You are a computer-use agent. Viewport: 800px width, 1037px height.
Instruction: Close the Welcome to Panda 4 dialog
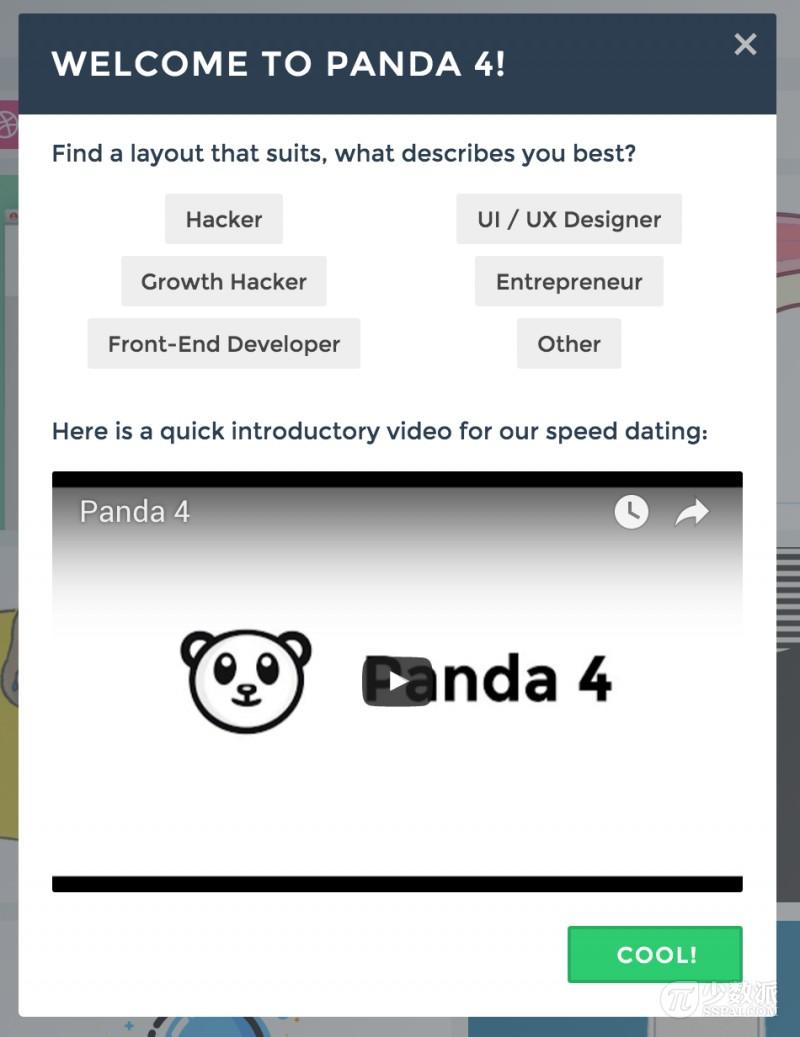click(745, 44)
